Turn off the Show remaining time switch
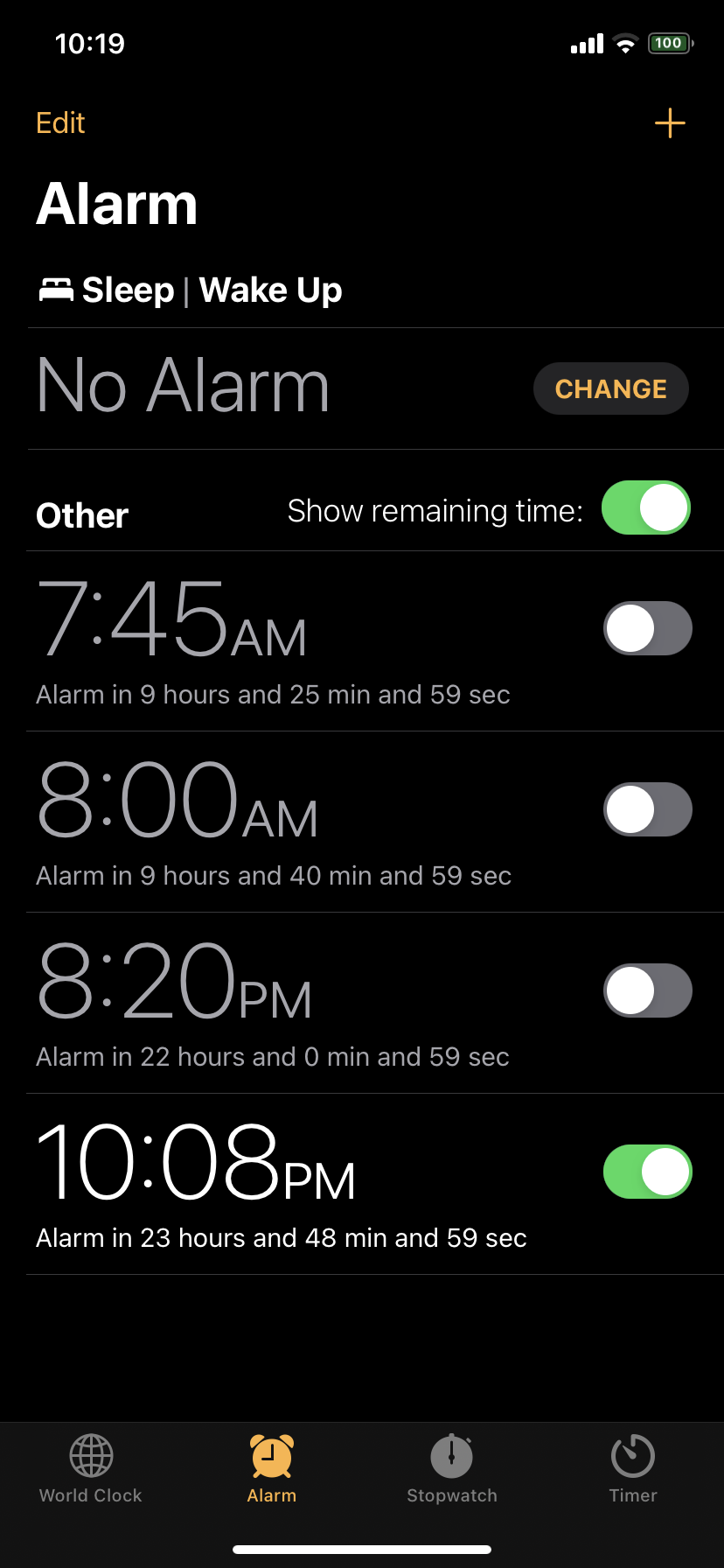Viewport: 724px width, 1568px height. [646, 507]
